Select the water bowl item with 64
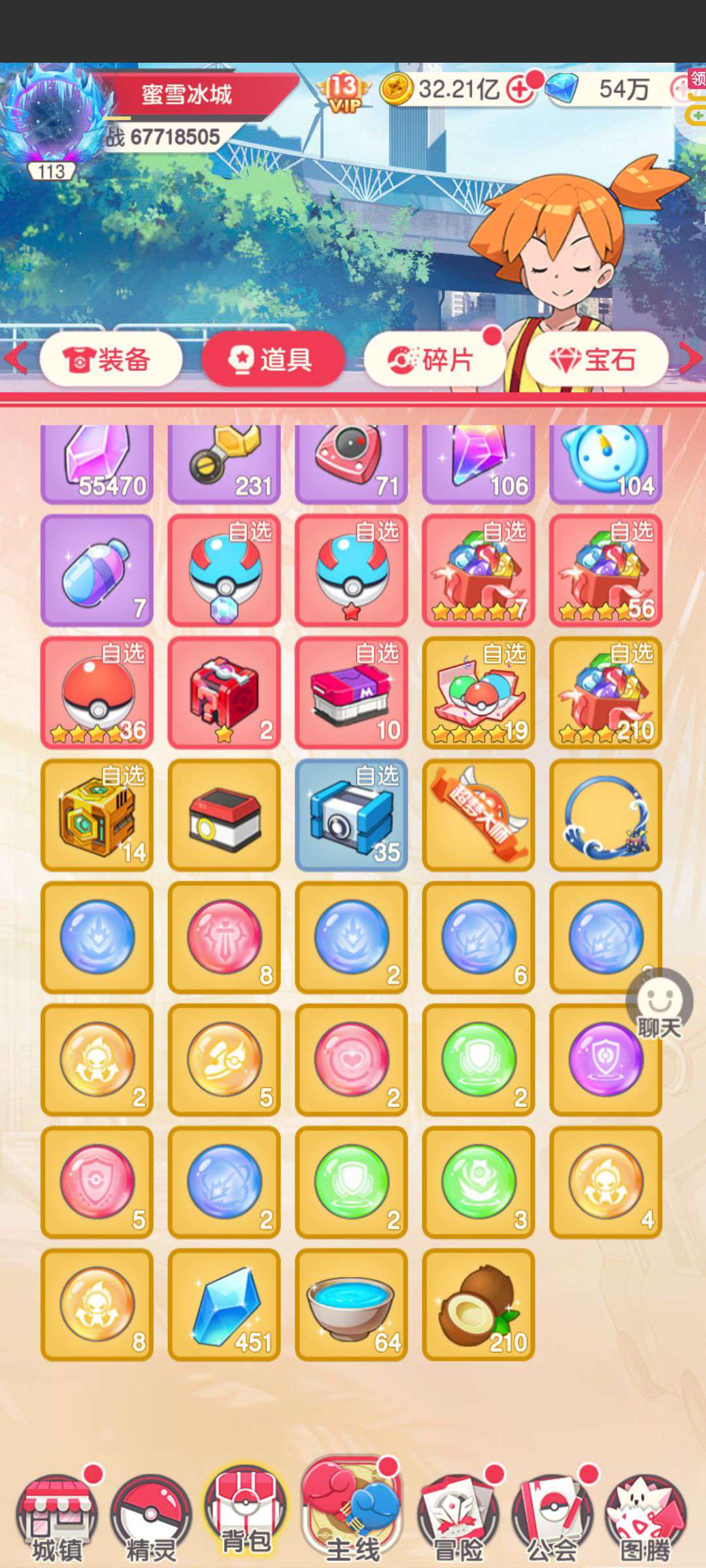 coord(351,1305)
